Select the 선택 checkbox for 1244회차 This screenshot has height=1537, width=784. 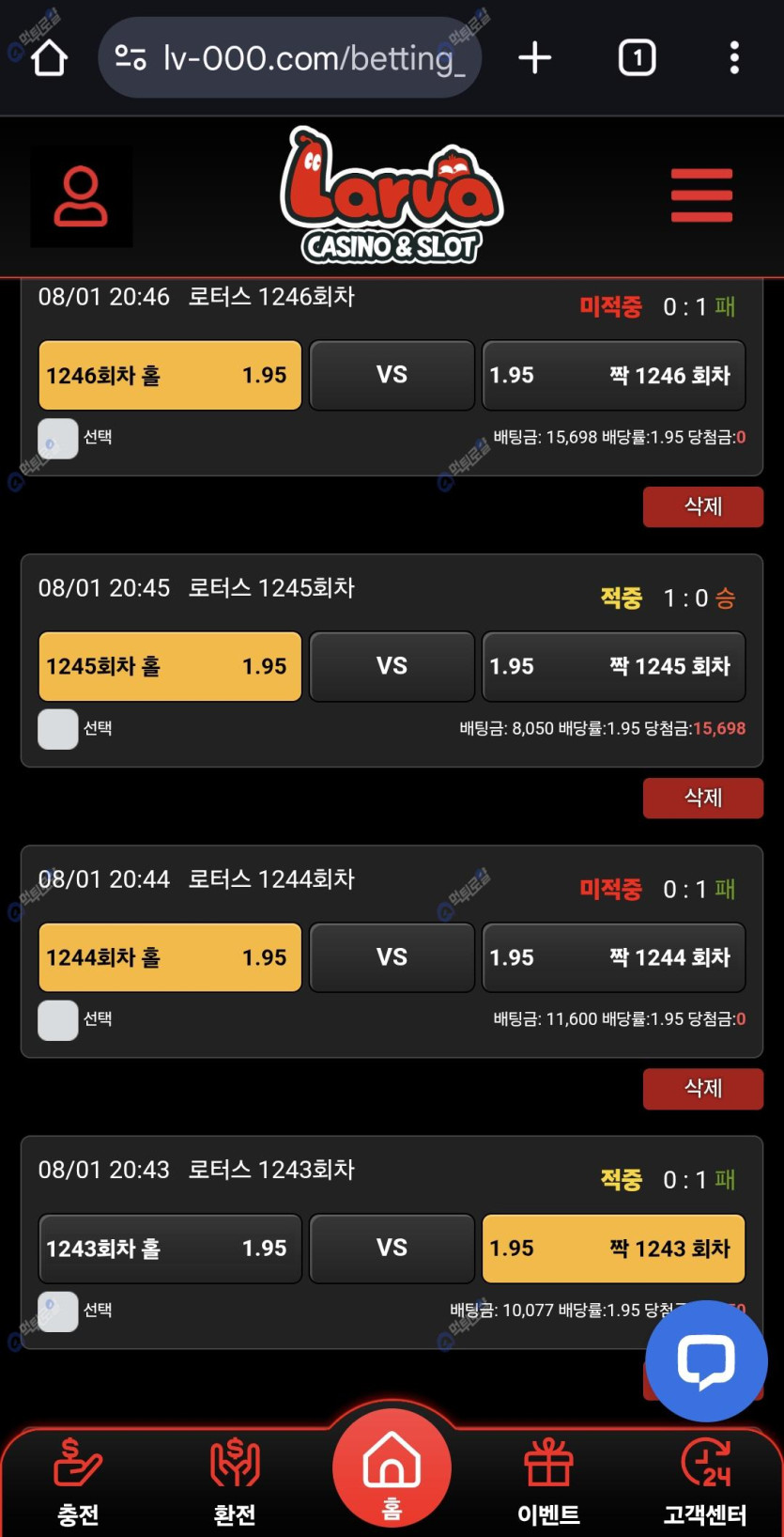58,1019
